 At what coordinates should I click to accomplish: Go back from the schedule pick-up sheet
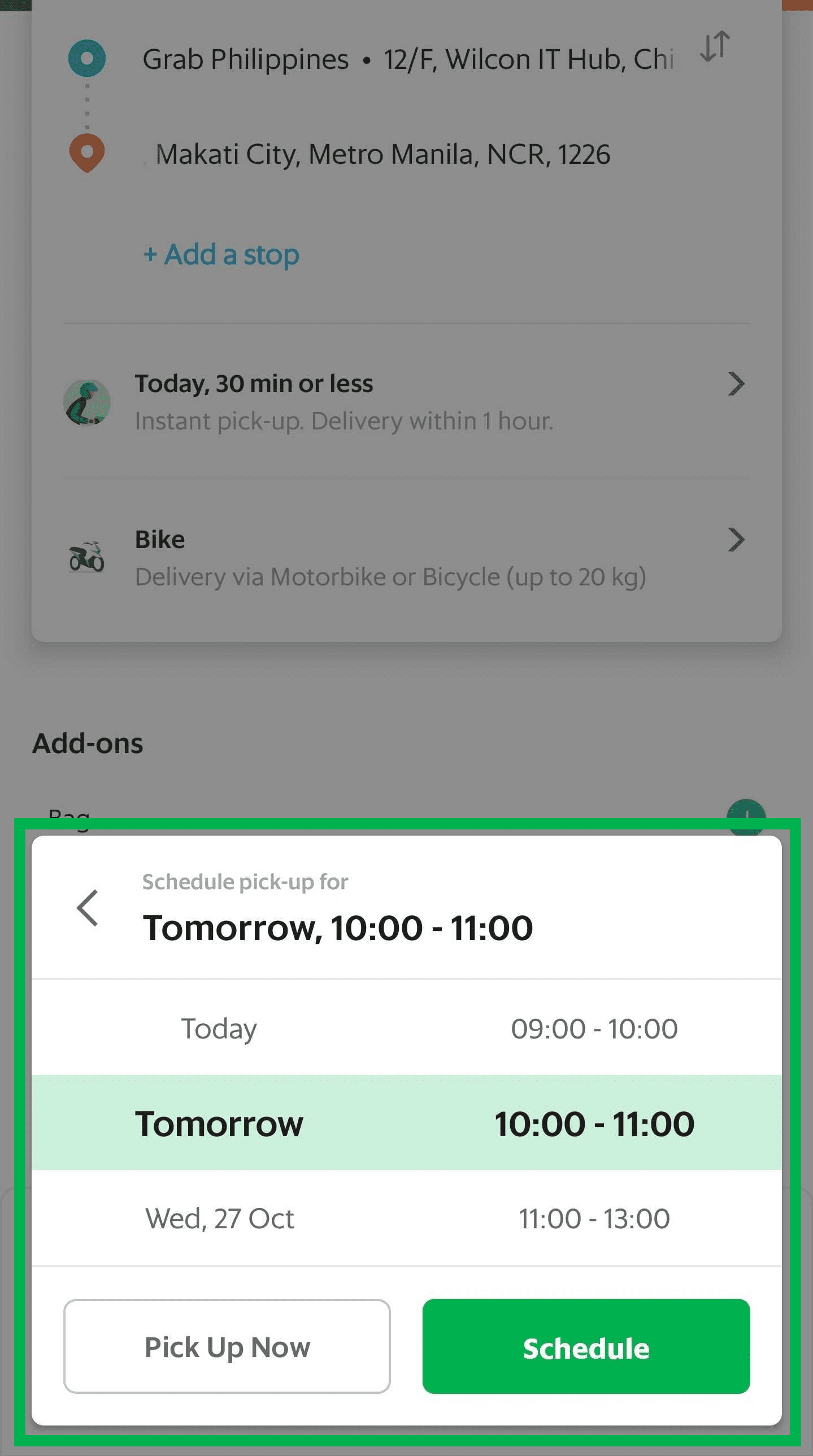point(88,908)
